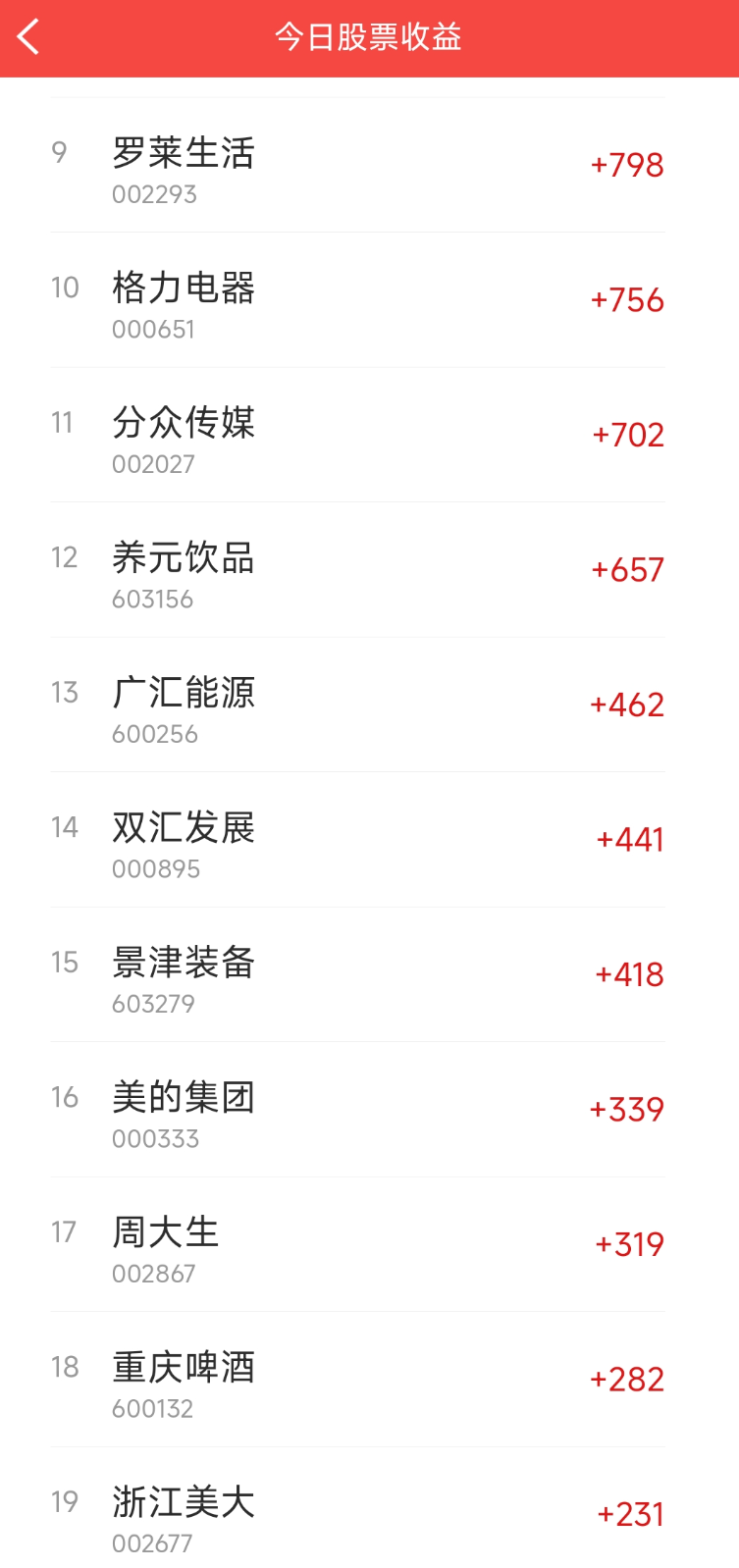Go back using the header arrow
This screenshot has width=739, height=1568.
(x=28, y=37)
